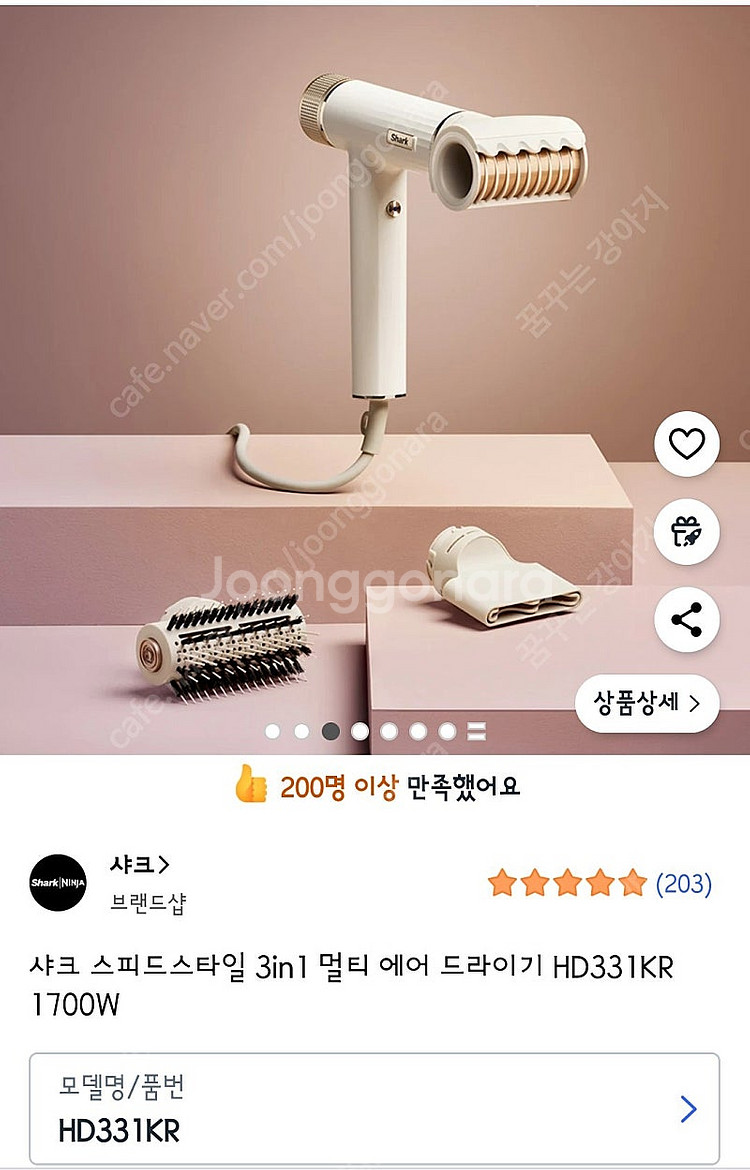The width and height of the screenshot is (750, 1170).
Task: Open the 샤크 brand shop
Action: click(x=139, y=866)
